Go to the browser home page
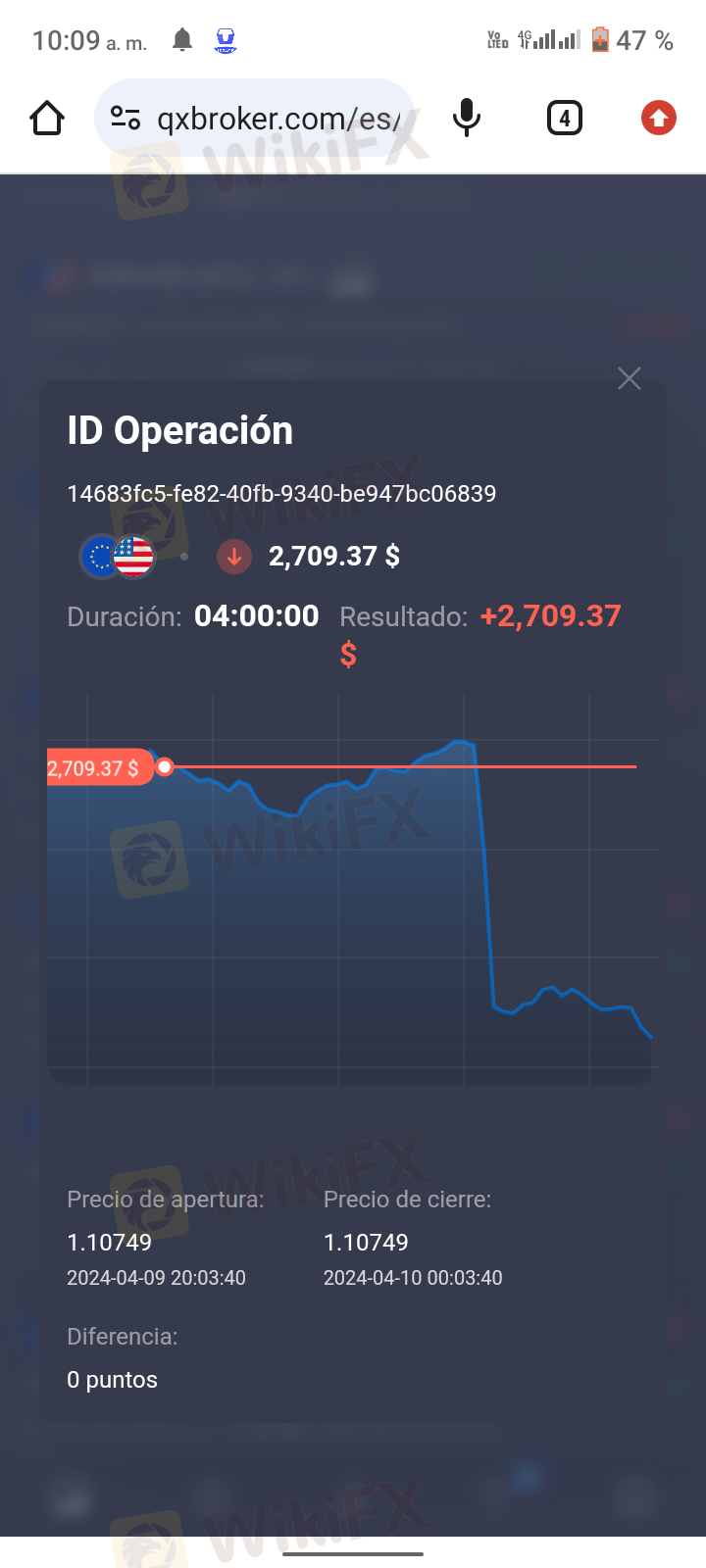This screenshot has height=1568, width=706. point(47,119)
